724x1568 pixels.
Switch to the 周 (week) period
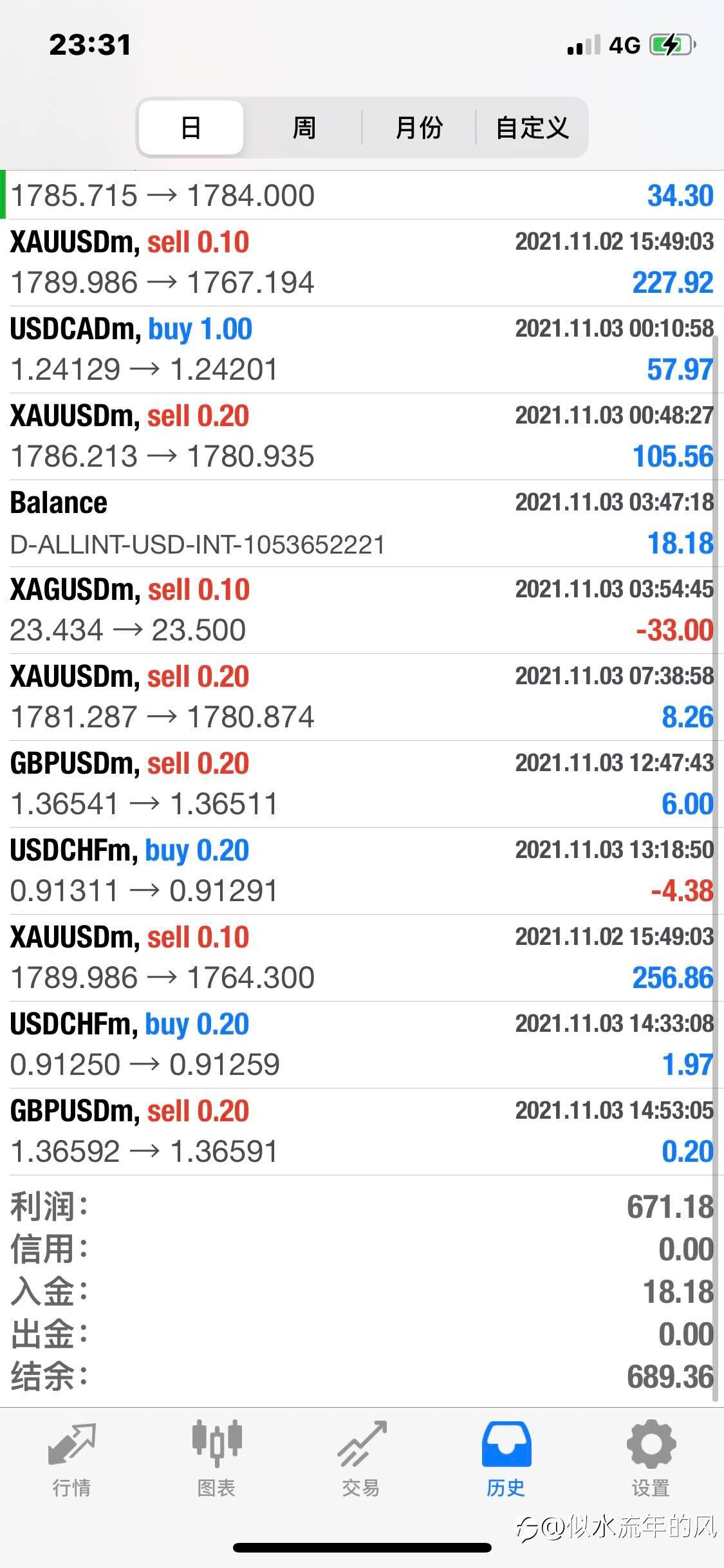[304, 127]
